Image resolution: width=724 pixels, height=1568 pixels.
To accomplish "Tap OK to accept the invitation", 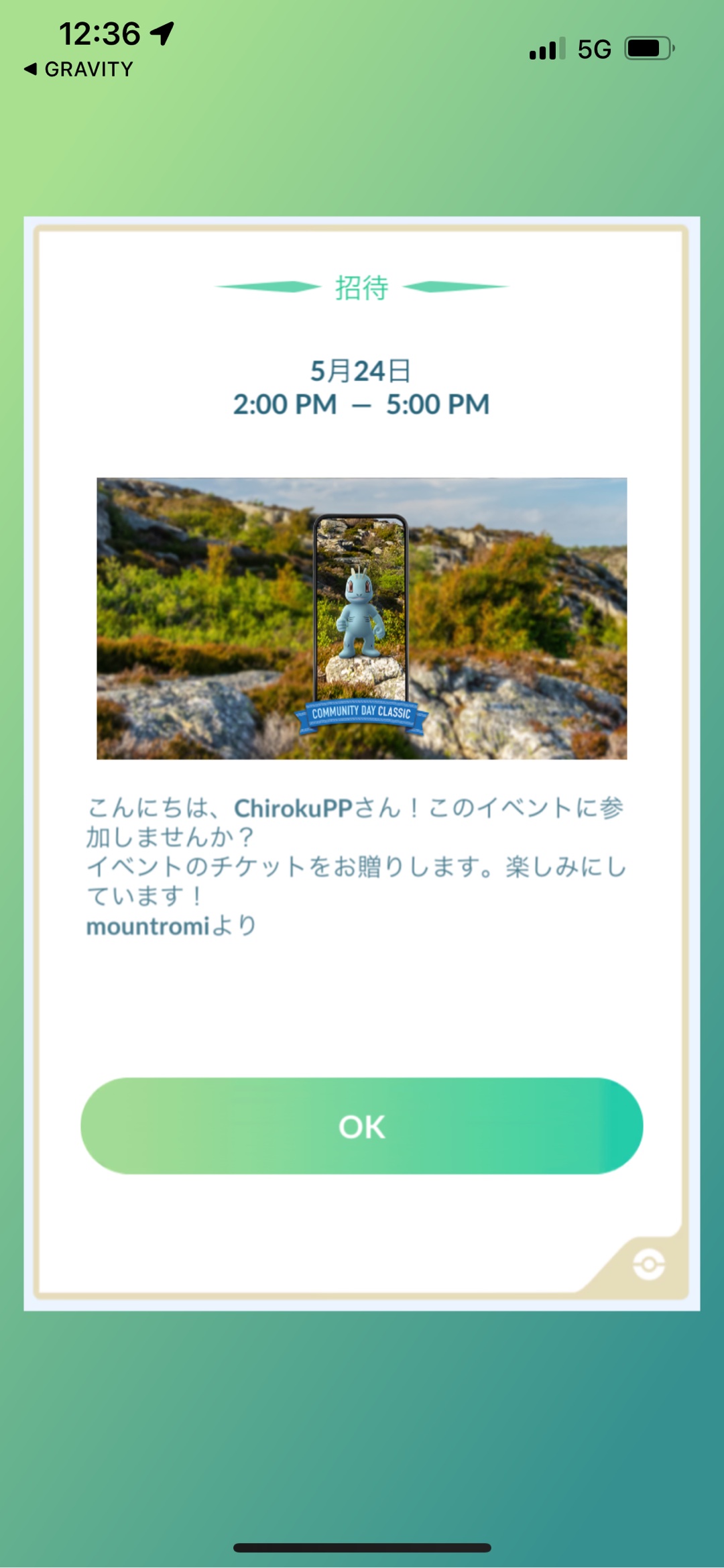I will (x=361, y=1126).
